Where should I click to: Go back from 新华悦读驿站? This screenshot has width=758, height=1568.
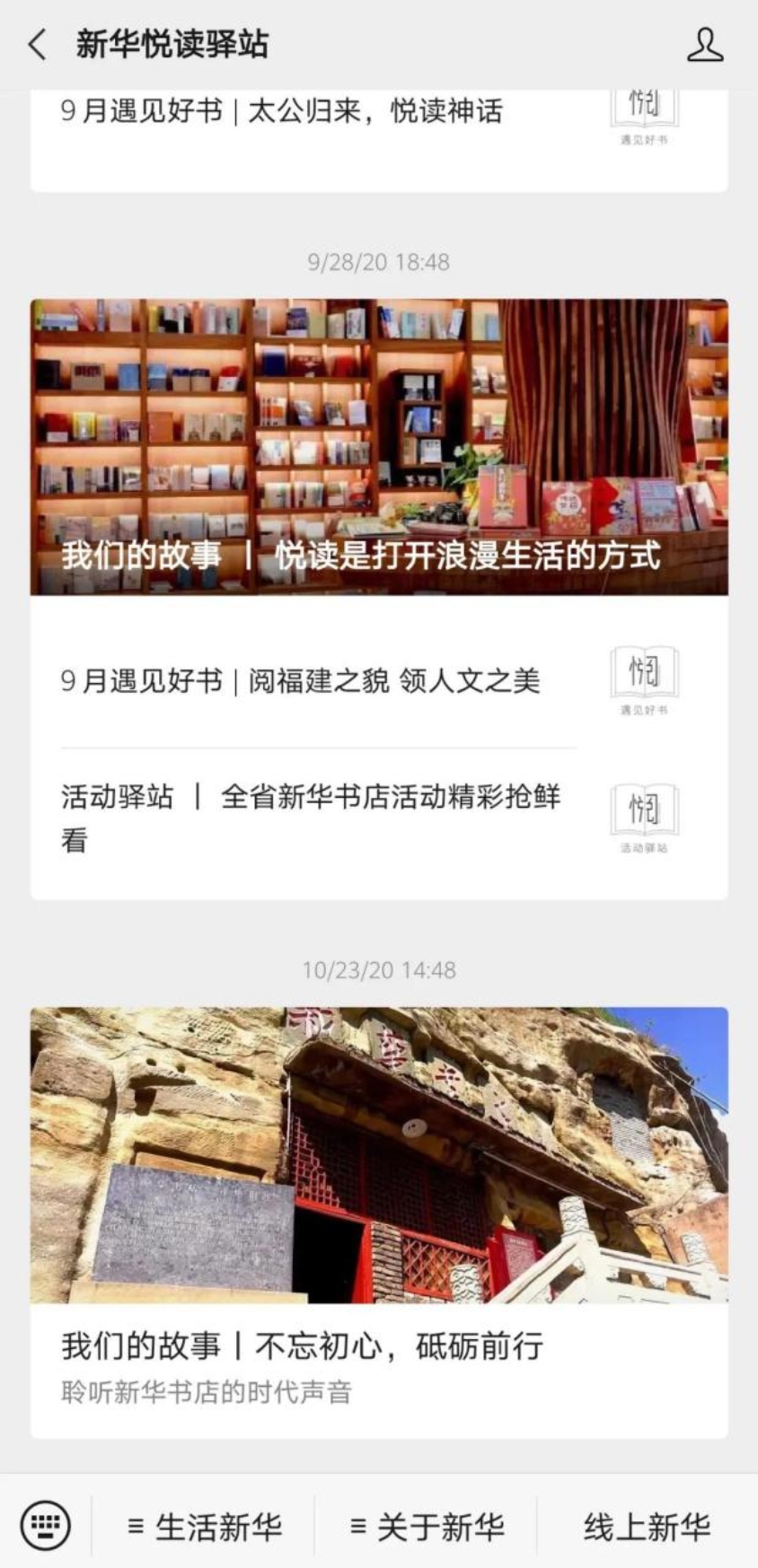click(37, 44)
